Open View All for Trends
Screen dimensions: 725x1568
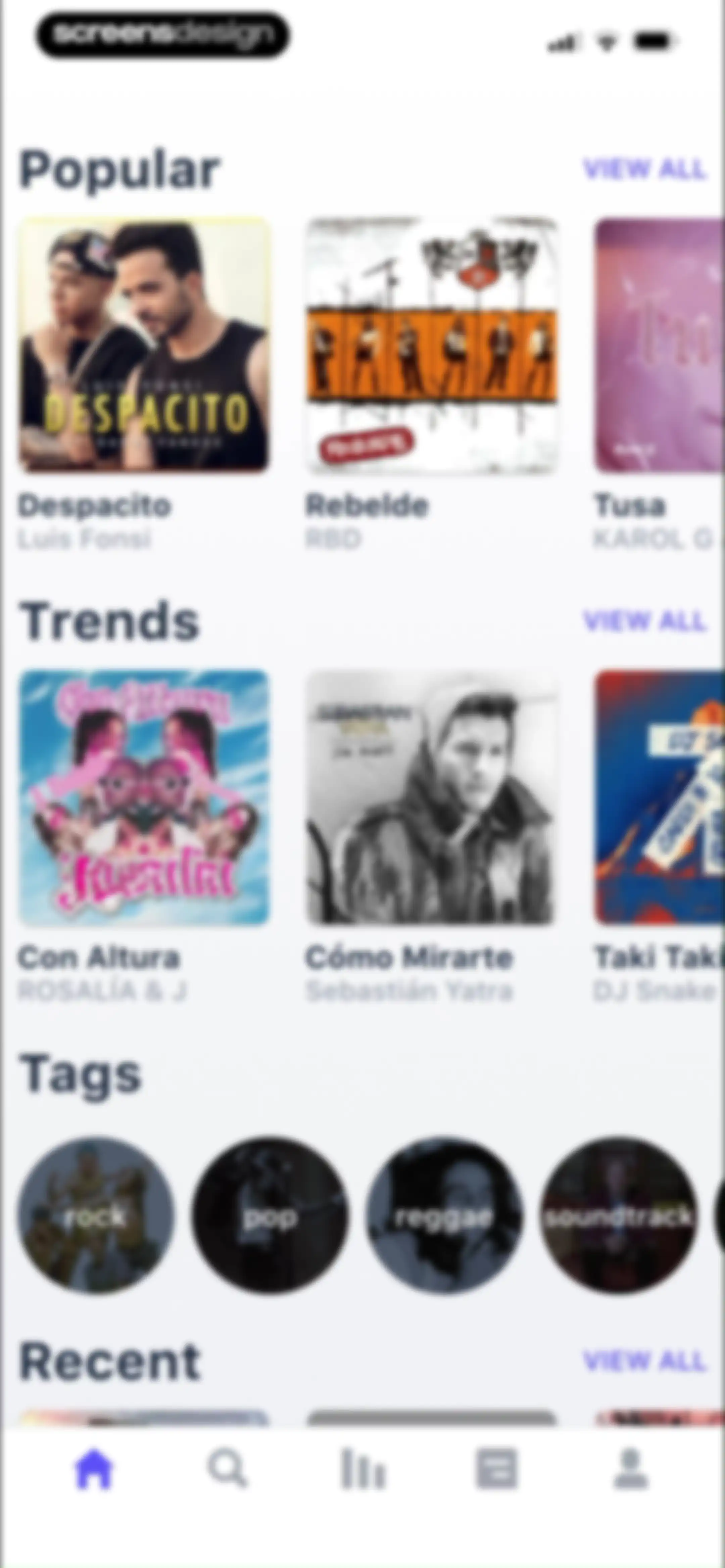645,620
